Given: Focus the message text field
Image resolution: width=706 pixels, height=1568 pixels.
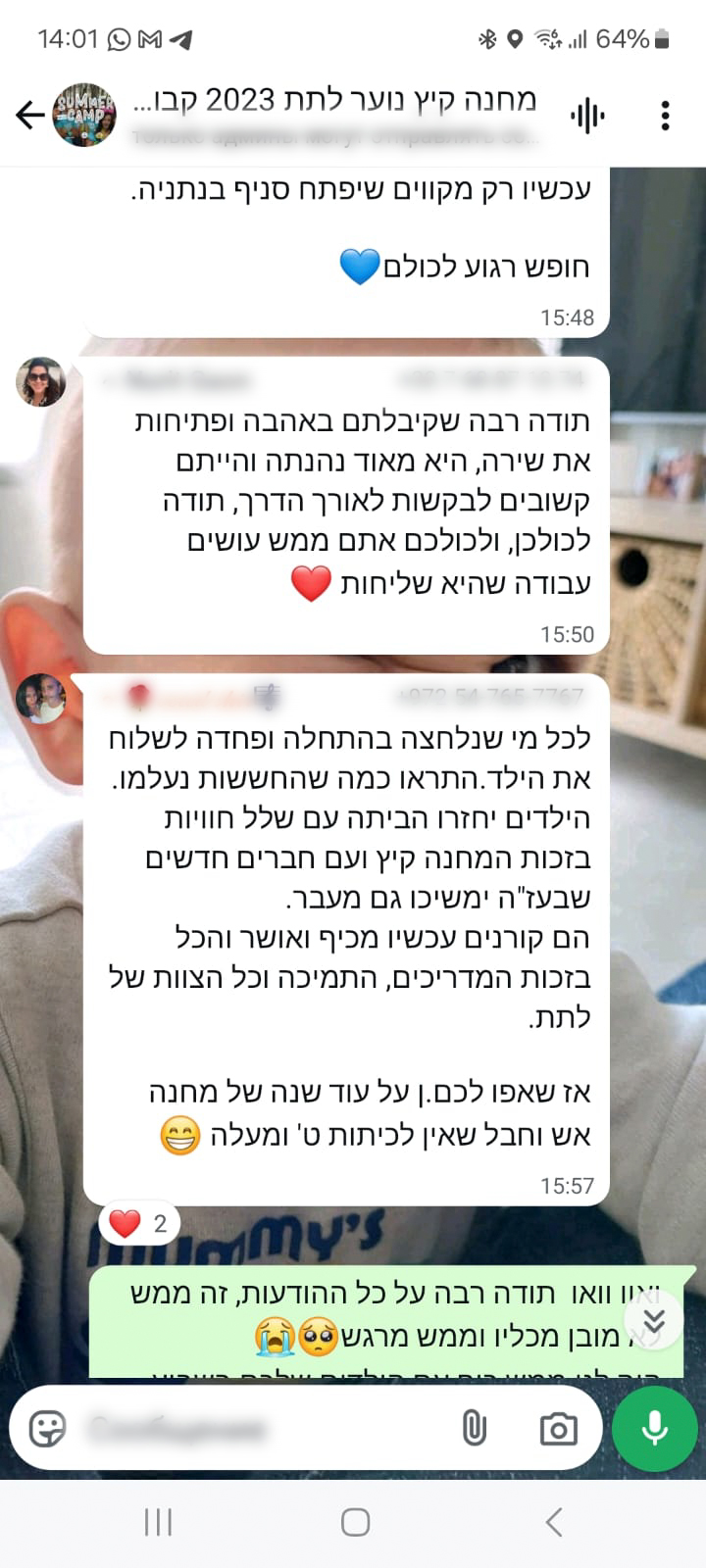Looking at the screenshot, I should (x=255, y=1429).
